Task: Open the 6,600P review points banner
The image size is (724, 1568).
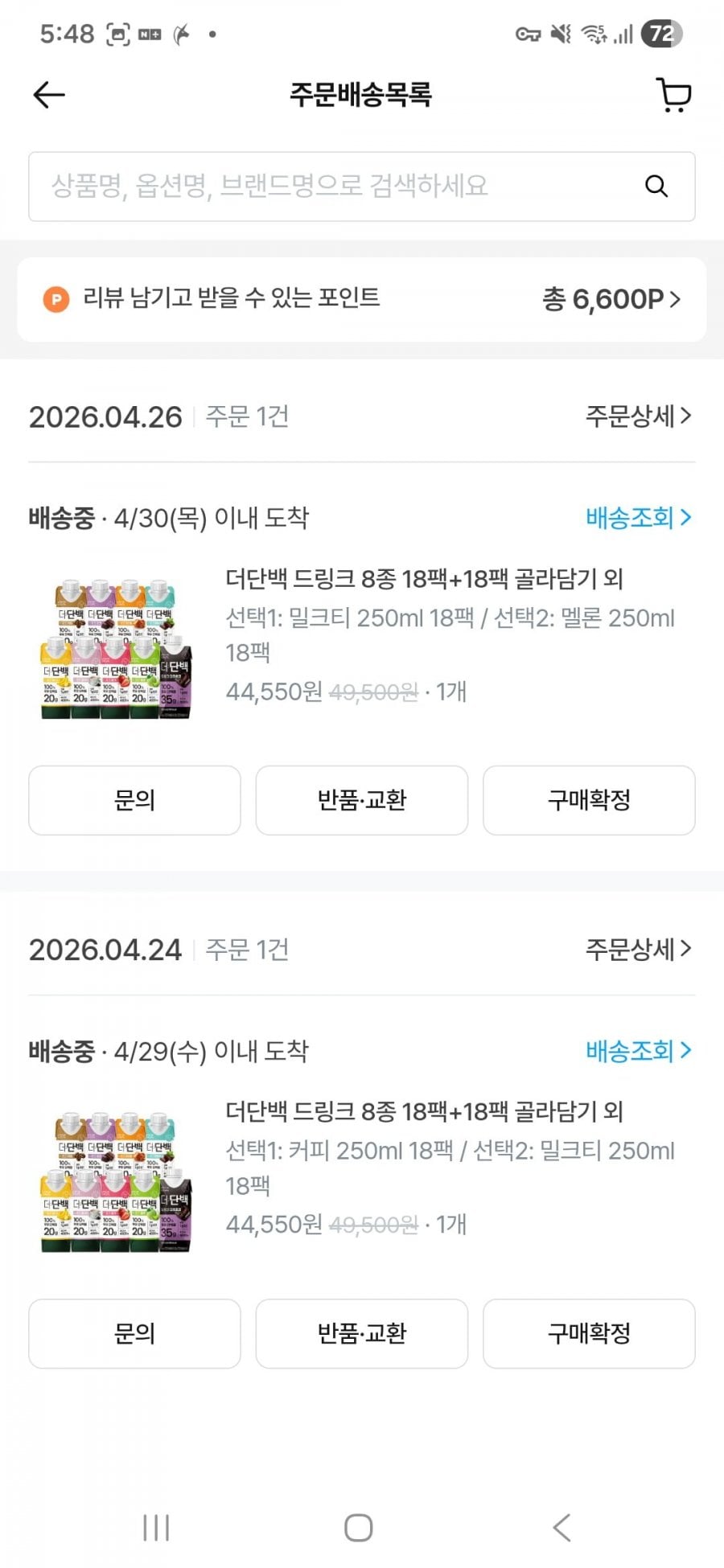Action: 362,299
